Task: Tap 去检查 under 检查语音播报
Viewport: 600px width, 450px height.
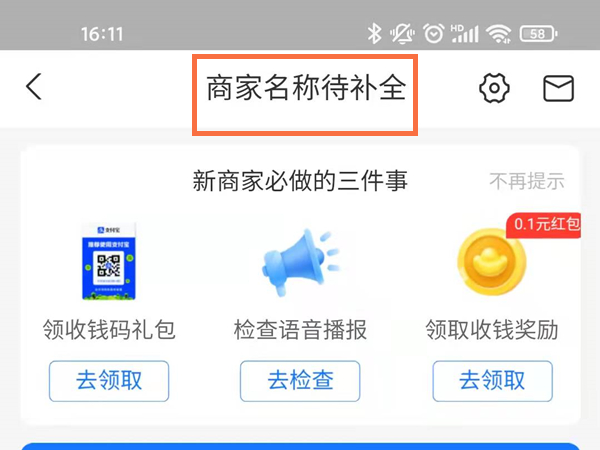Action: click(300, 380)
